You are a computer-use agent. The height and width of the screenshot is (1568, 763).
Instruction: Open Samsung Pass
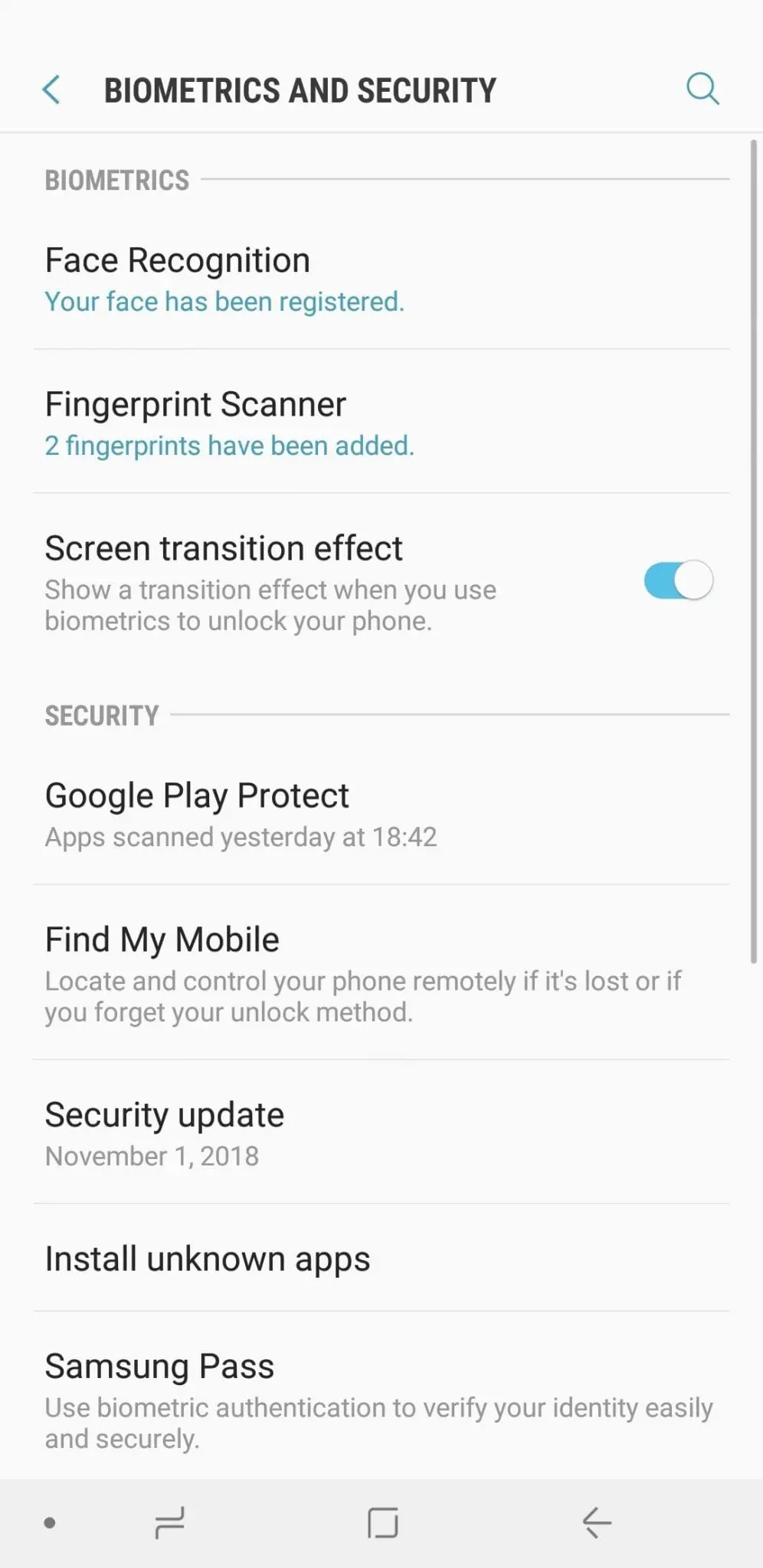pyautogui.click(x=381, y=1397)
